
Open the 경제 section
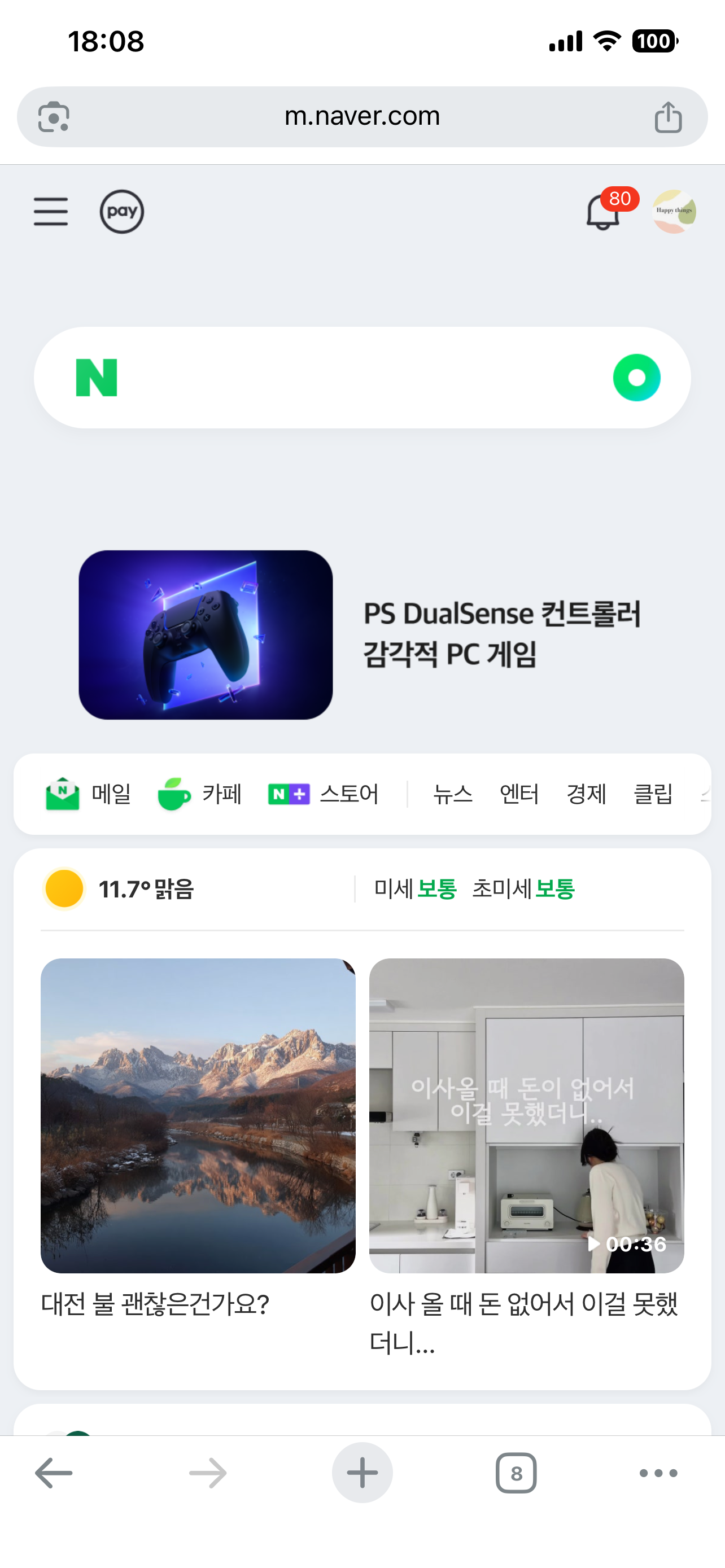[586, 794]
